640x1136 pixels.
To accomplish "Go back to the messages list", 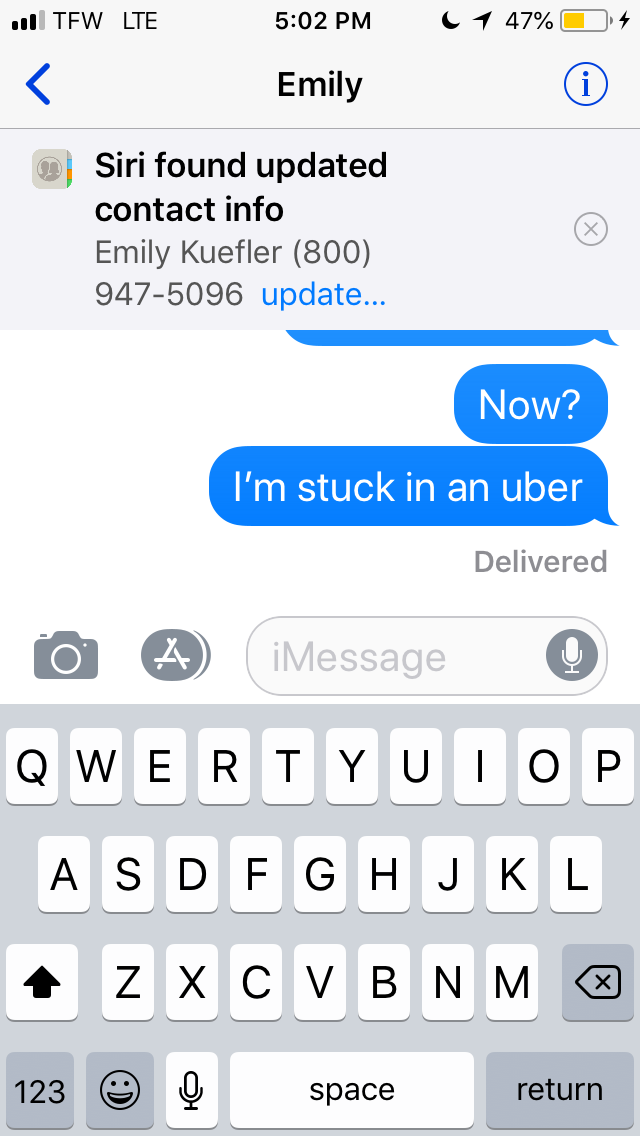I will (x=39, y=85).
